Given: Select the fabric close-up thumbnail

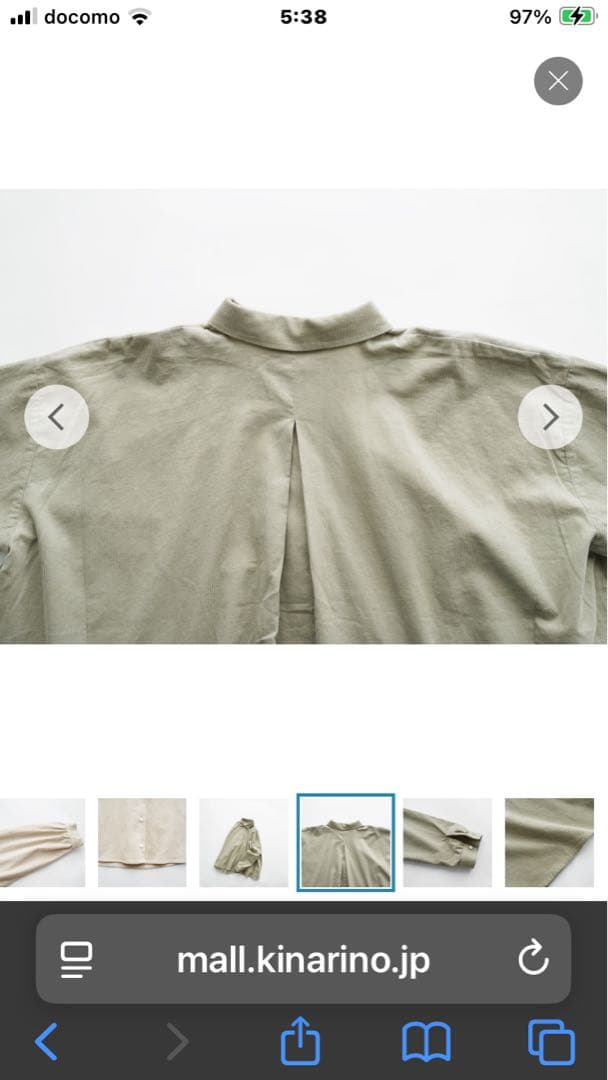Looking at the screenshot, I should coord(550,842).
